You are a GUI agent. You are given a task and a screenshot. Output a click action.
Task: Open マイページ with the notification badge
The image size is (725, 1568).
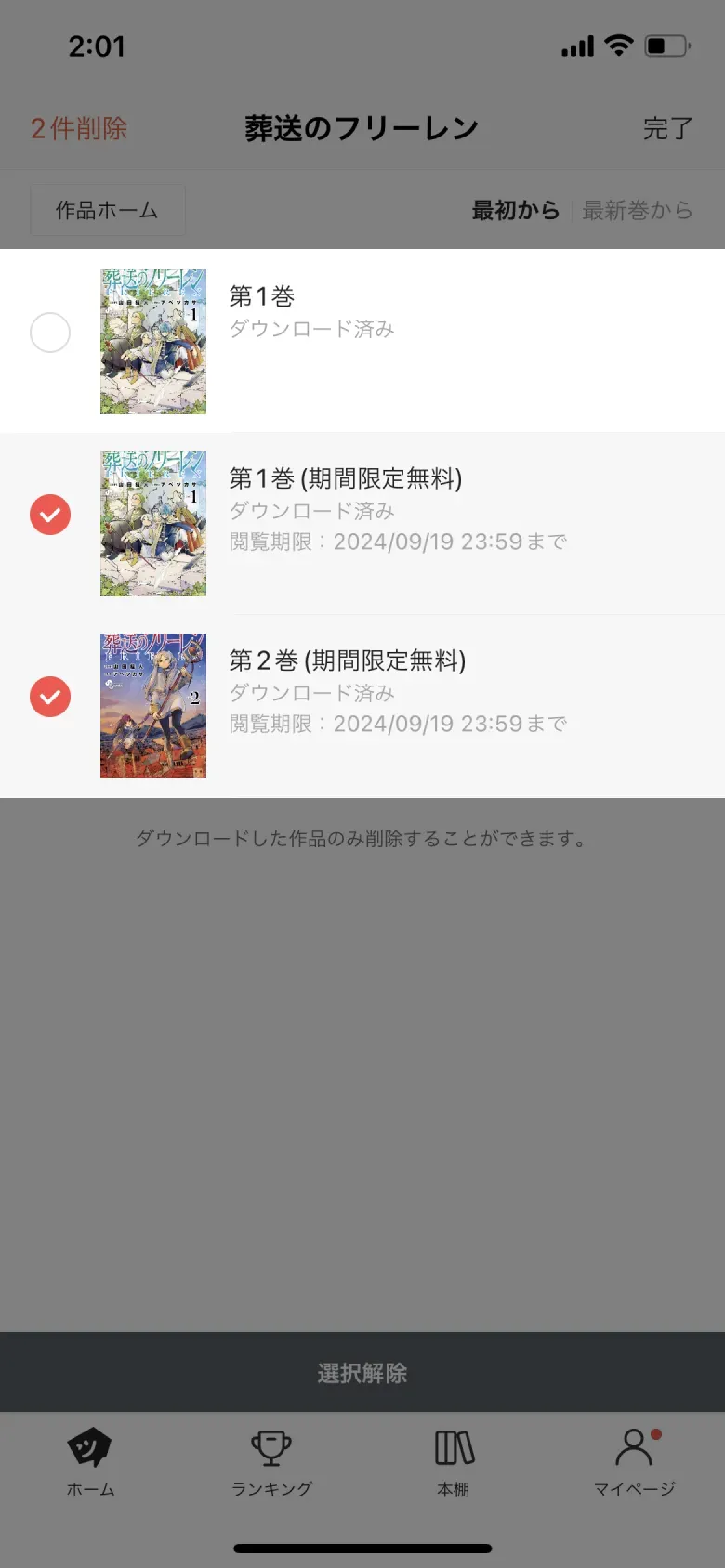(634, 1447)
